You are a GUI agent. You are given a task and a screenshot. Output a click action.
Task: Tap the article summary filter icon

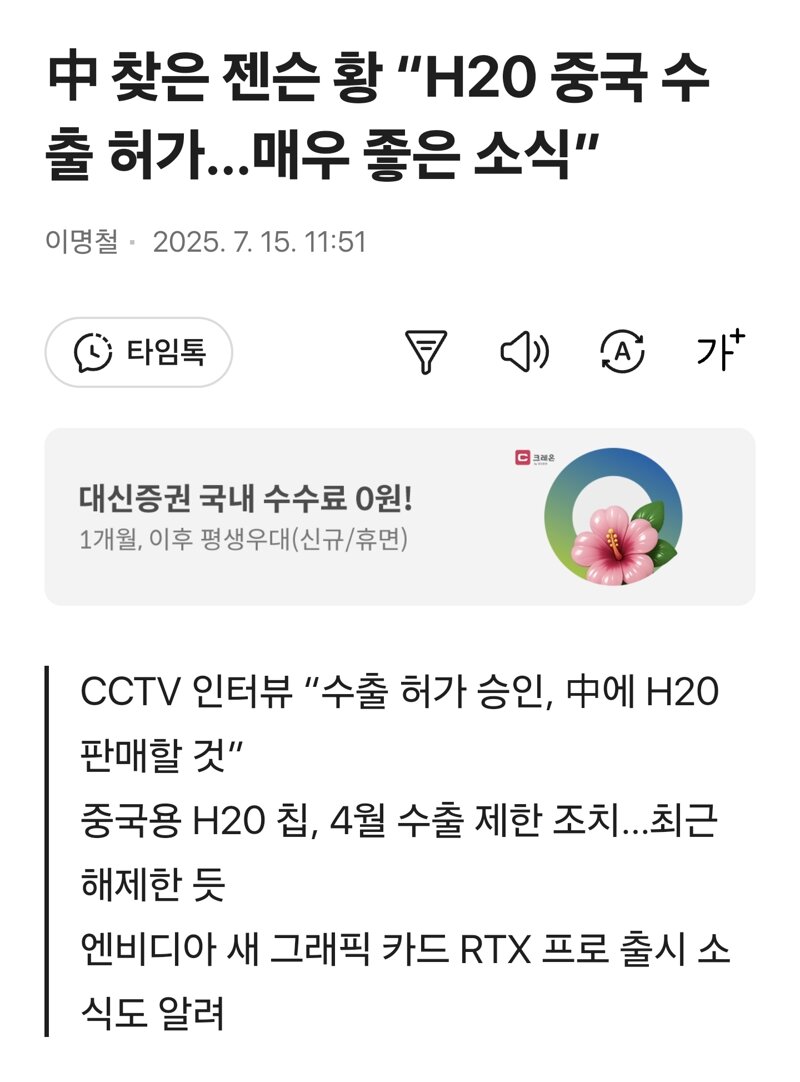coord(425,352)
